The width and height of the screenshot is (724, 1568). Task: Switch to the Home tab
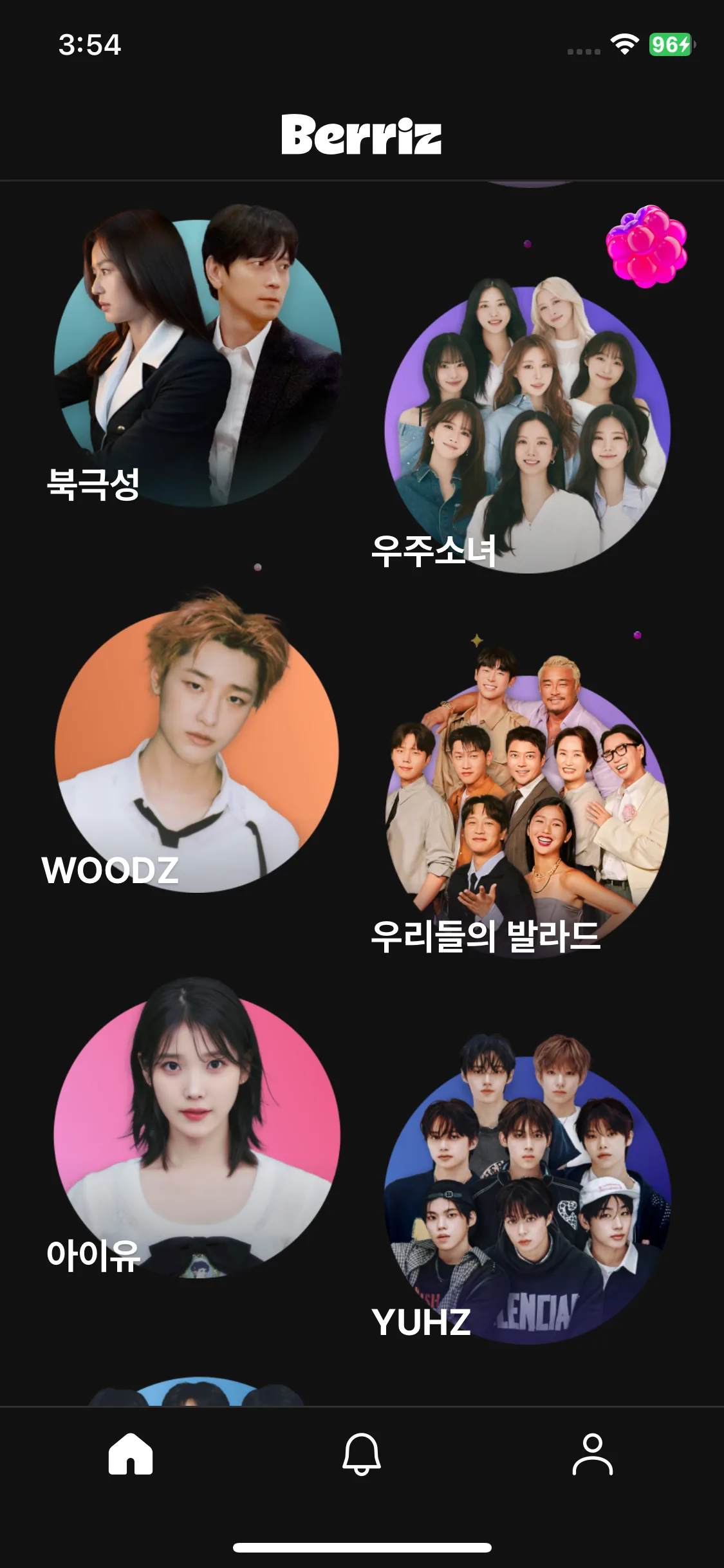[131, 1453]
